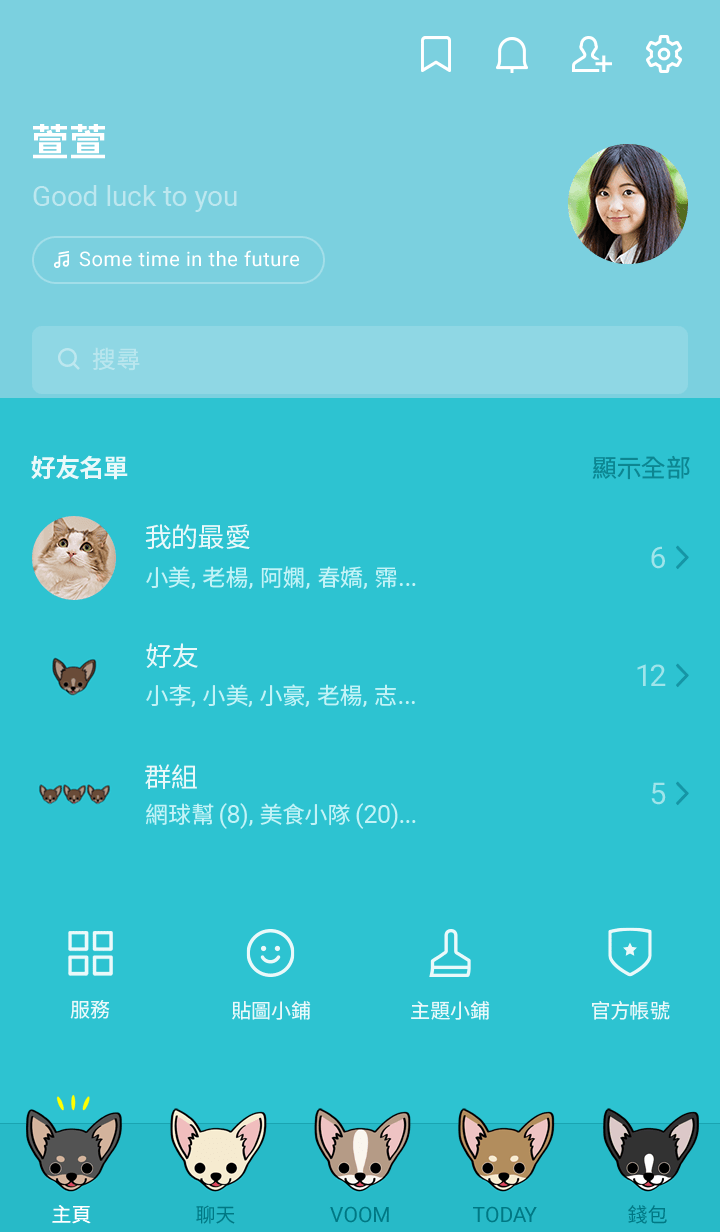
Task: Open the 我的最愛 favorites list
Action: point(360,558)
